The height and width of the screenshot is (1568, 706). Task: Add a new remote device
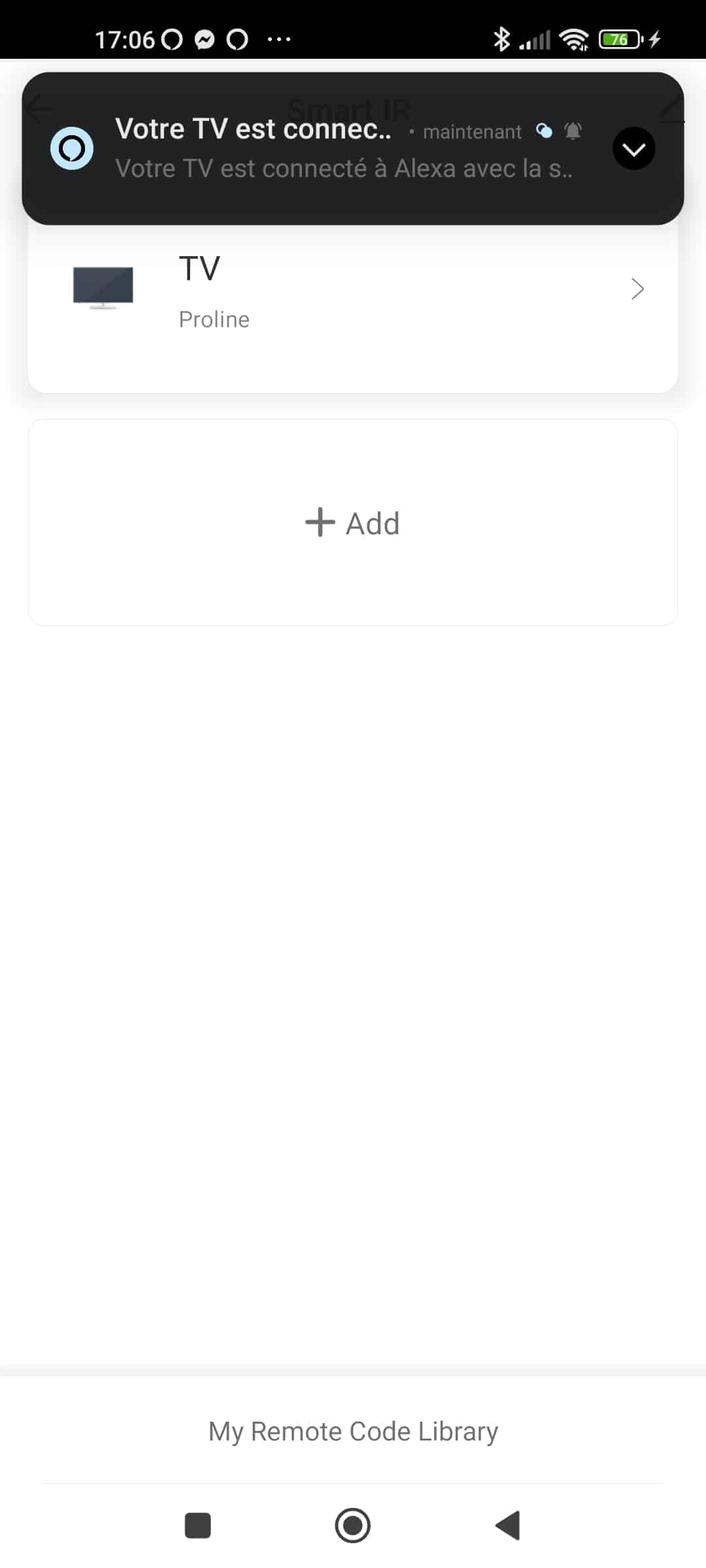tap(353, 523)
